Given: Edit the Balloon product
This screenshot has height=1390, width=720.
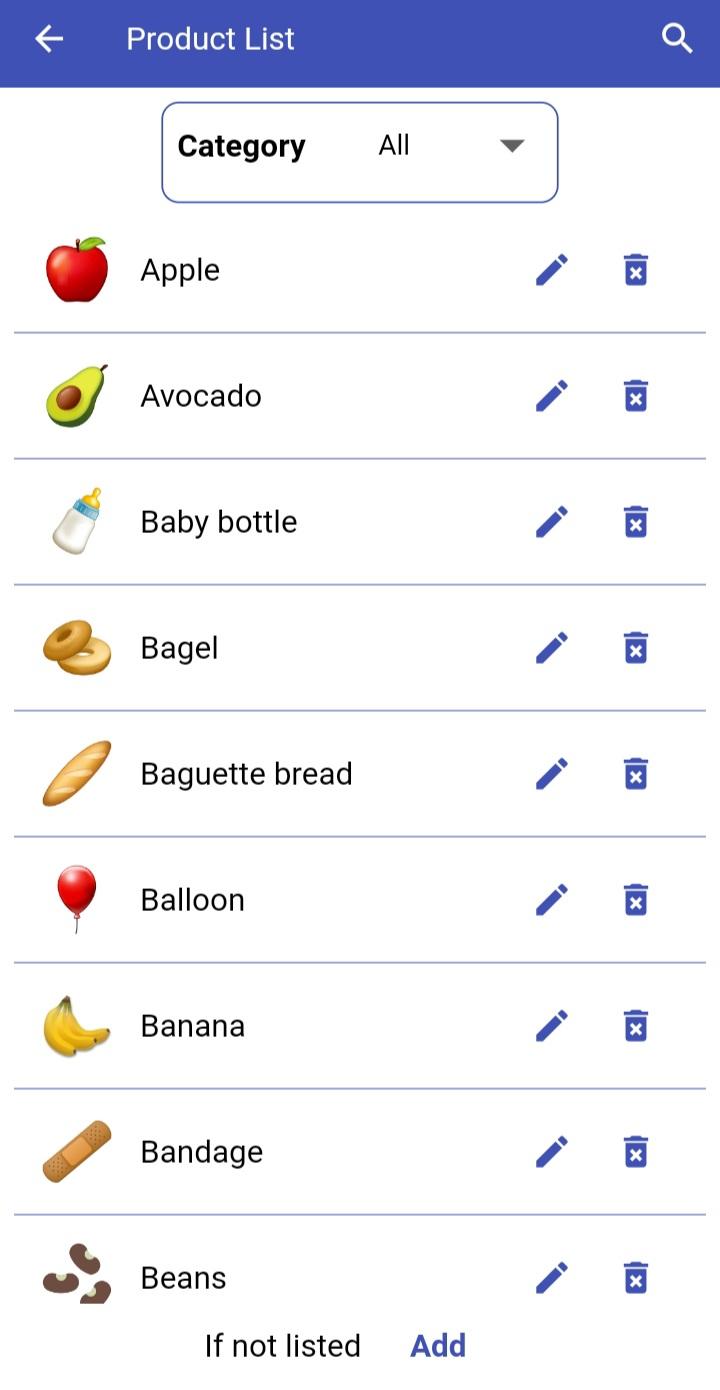Looking at the screenshot, I should tap(552, 900).
